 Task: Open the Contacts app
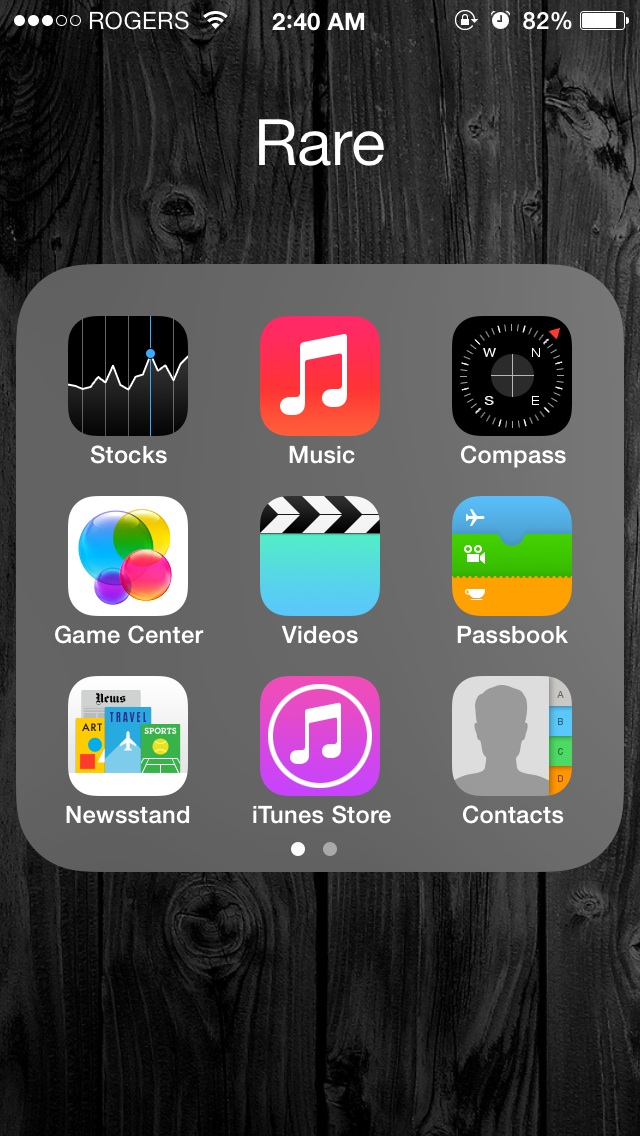pos(512,736)
